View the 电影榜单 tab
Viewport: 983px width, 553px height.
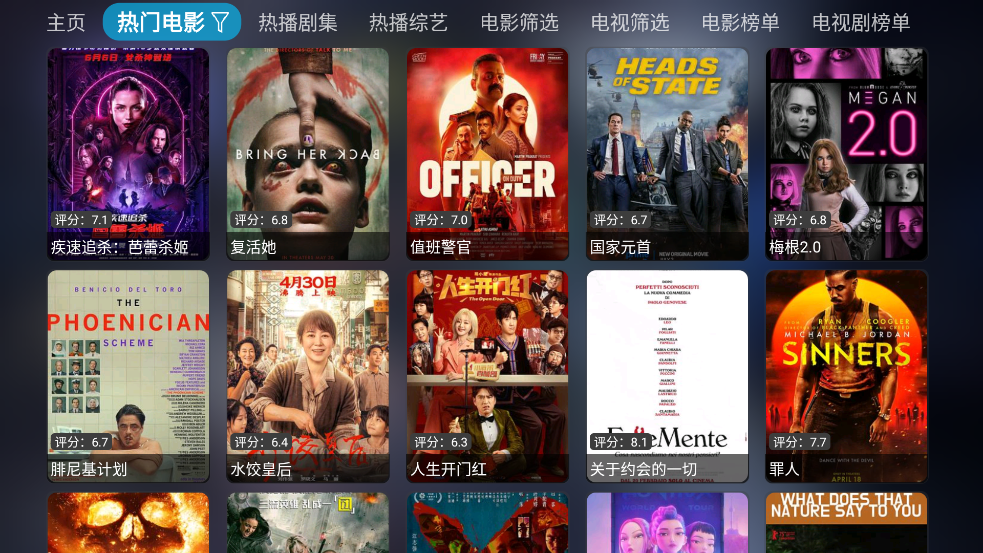coord(740,22)
